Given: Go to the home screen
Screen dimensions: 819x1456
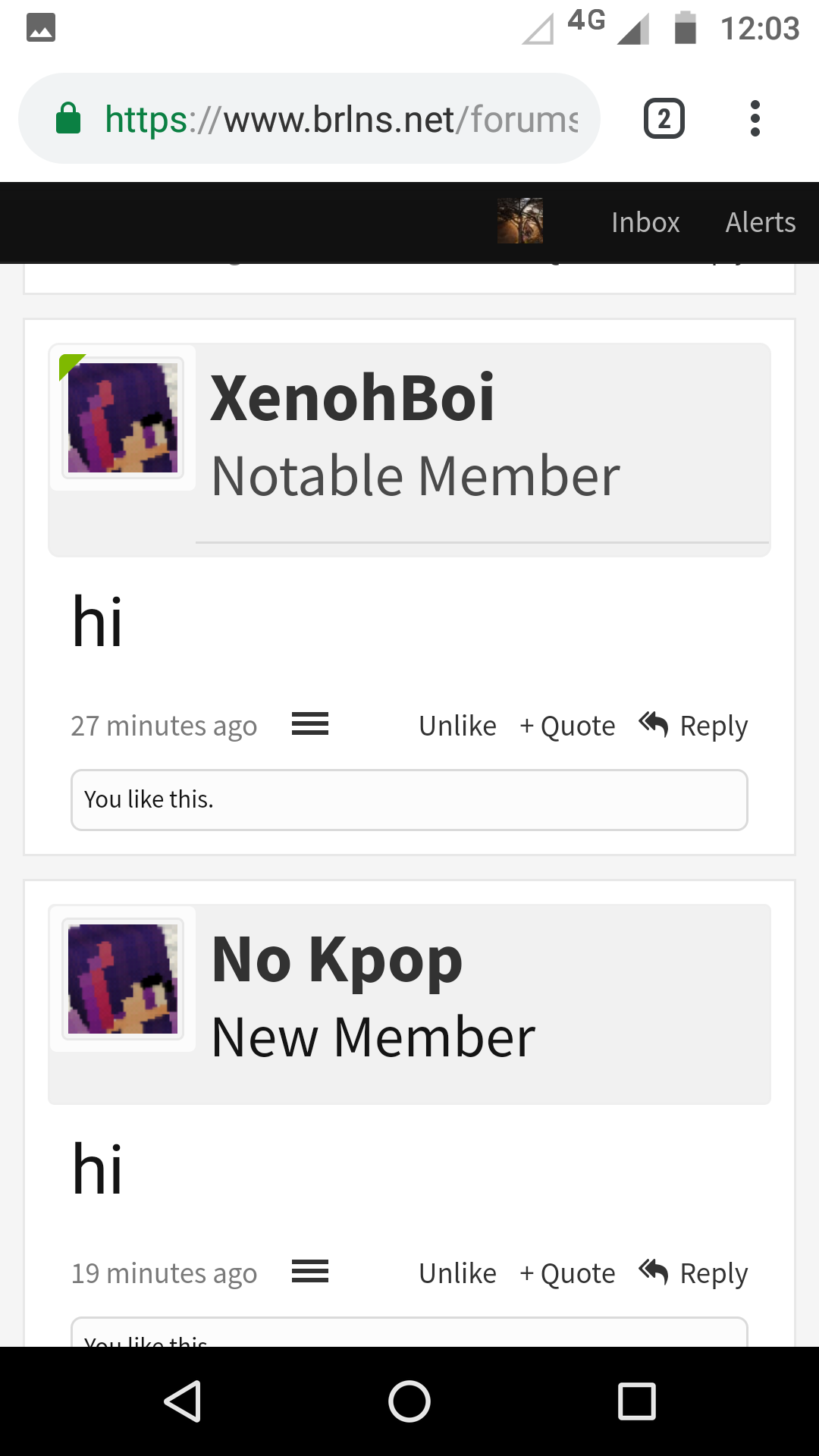Looking at the screenshot, I should pos(409,1401).
